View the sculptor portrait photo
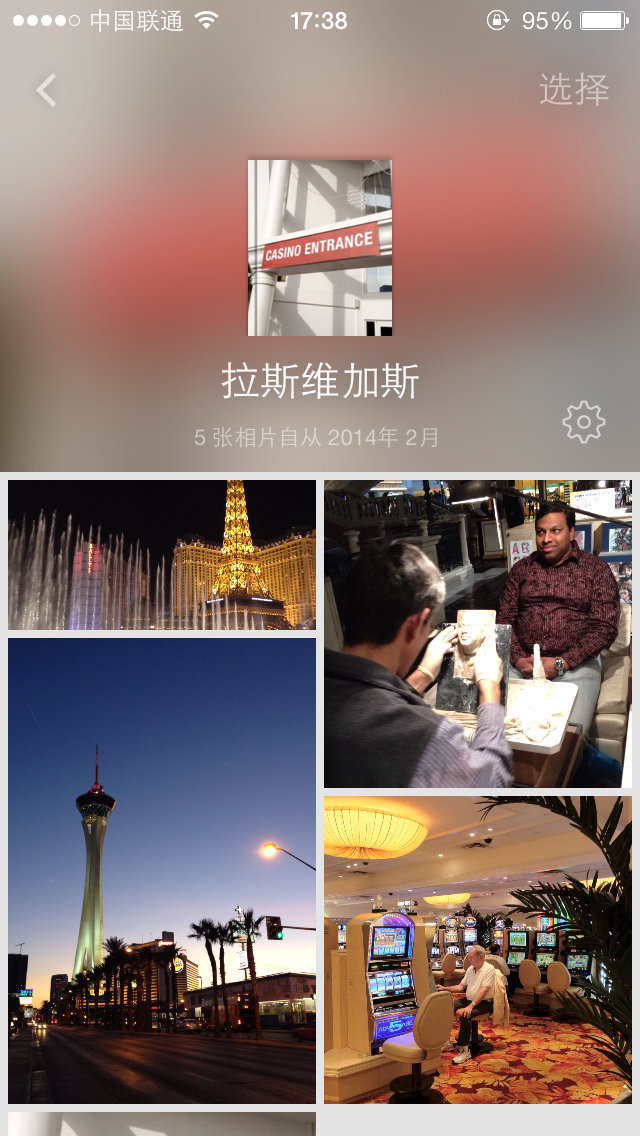 pos(478,634)
